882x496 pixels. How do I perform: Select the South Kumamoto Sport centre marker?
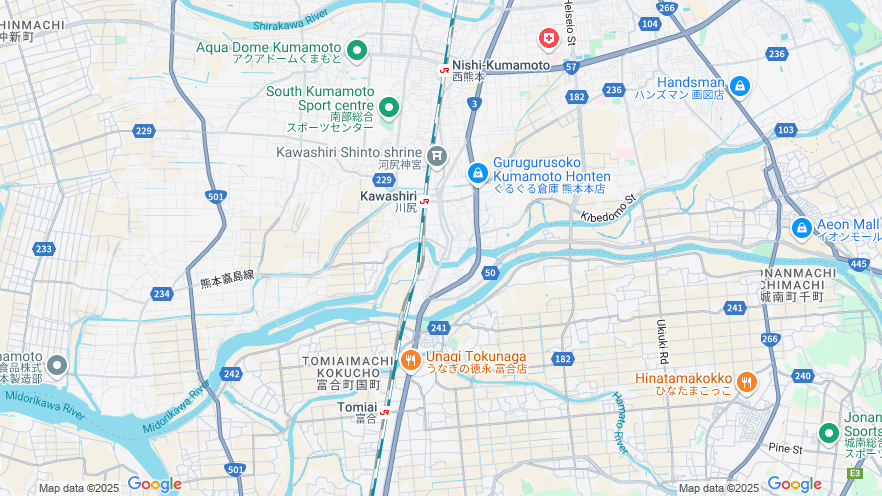pos(389,107)
